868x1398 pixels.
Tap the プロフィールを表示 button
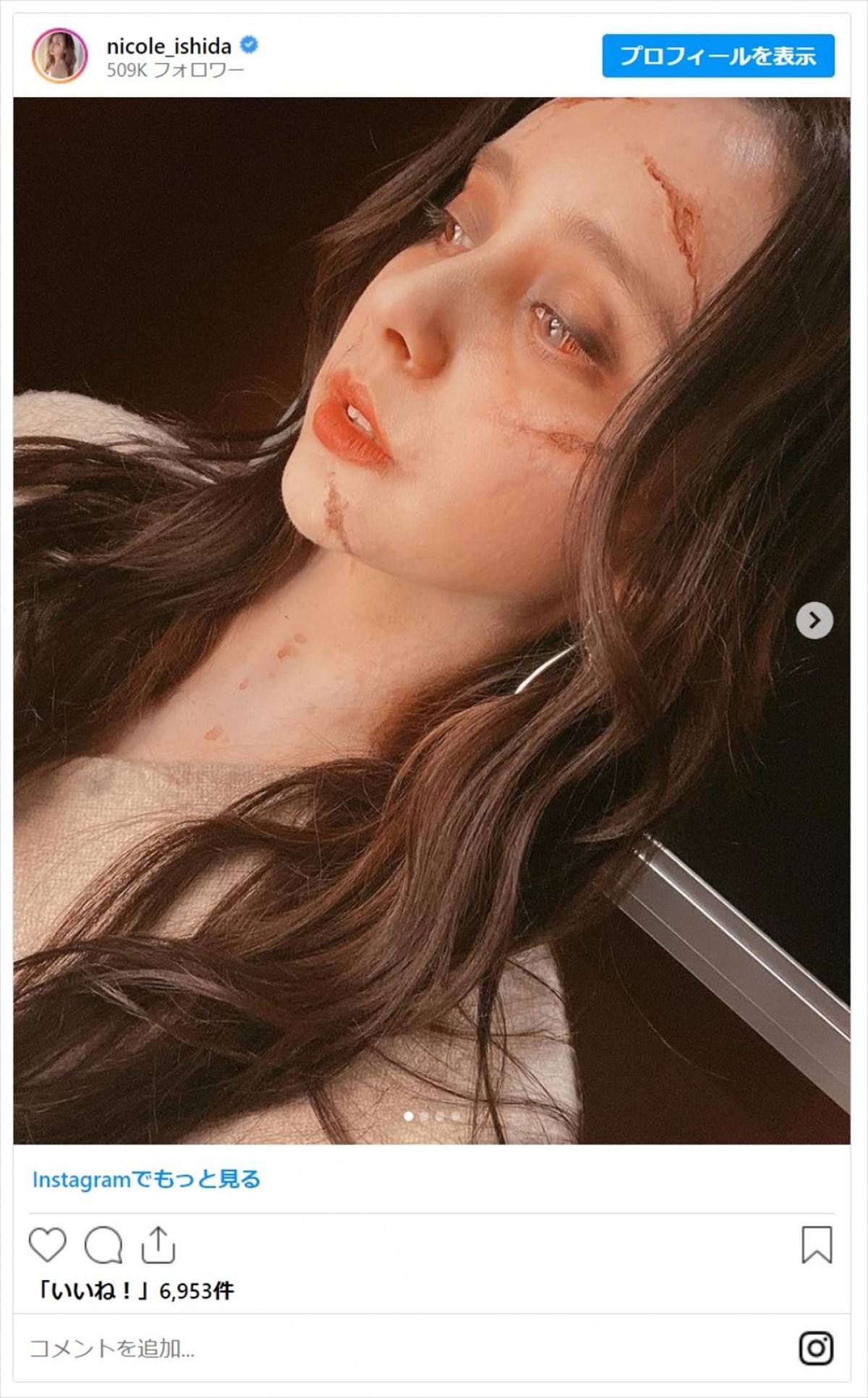pos(718,56)
